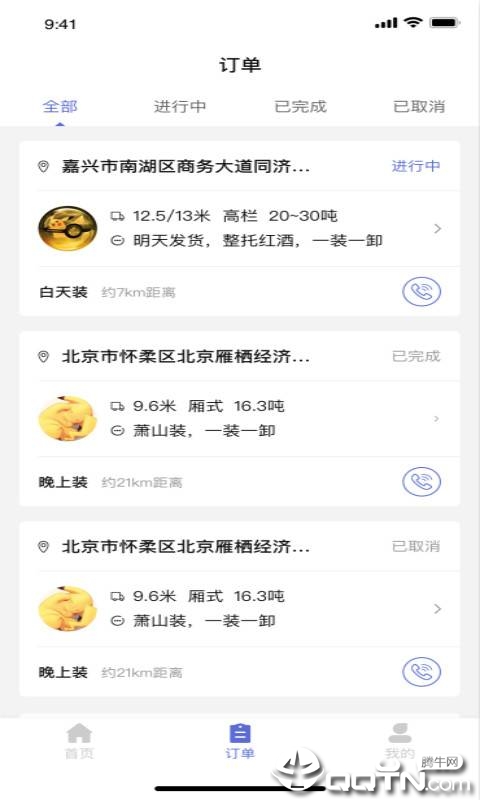The image size is (480, 800).
Task: Go to the 首页 tab
Action: 80,741
